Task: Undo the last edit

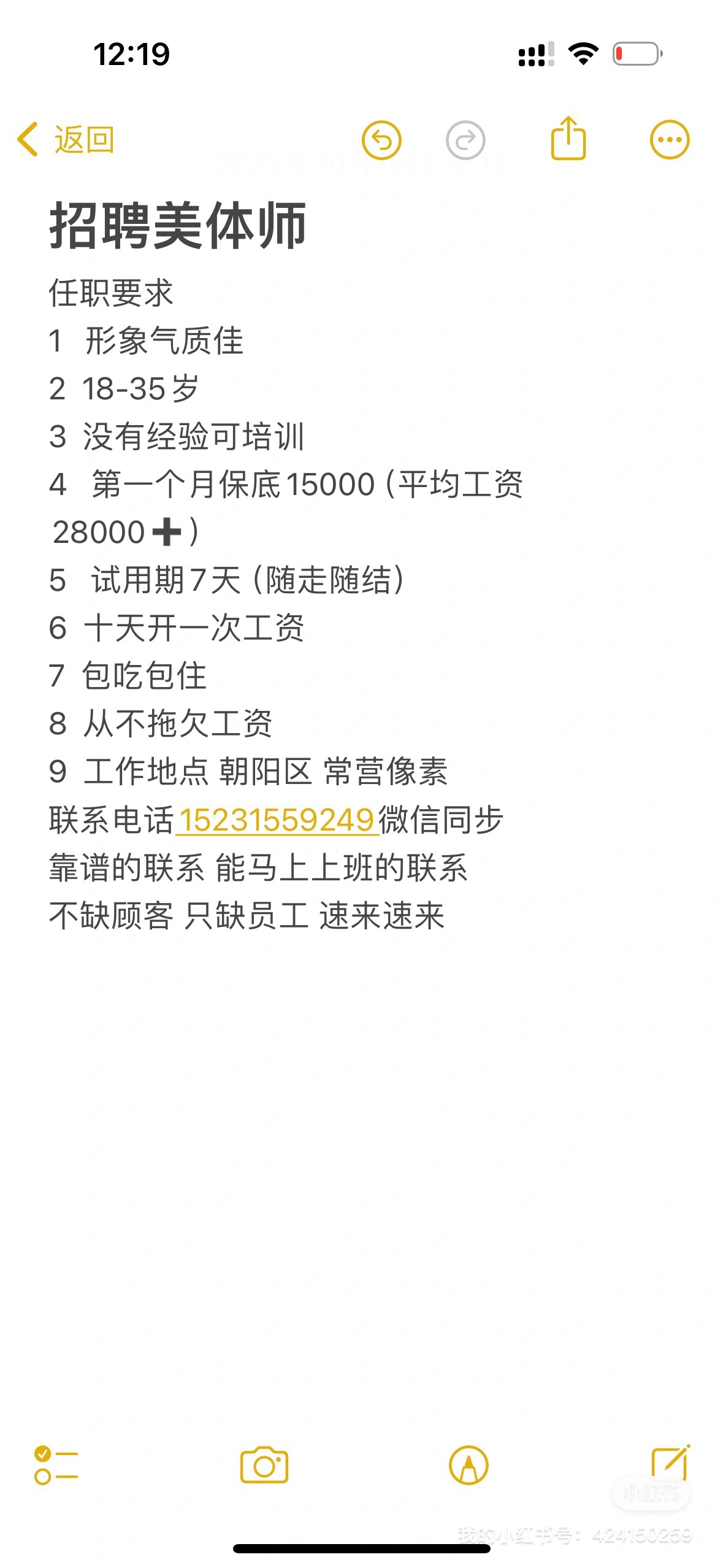Action: (x=381, y=140)
